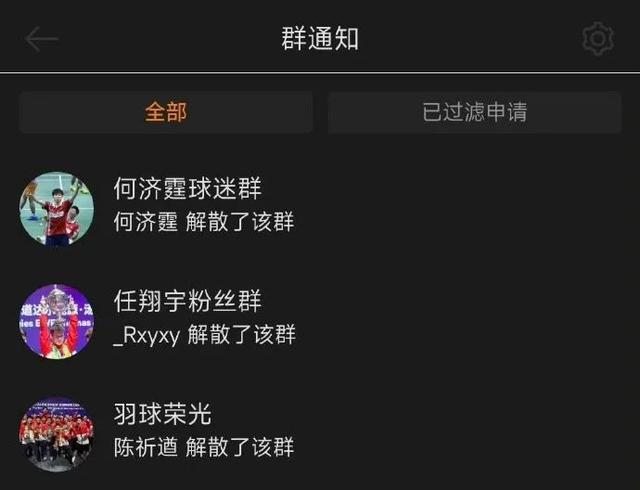The width and height of the screenshot is (640, 490).
Task: Switch to the 已过滤申请 tab
Action: click(474, 112)
